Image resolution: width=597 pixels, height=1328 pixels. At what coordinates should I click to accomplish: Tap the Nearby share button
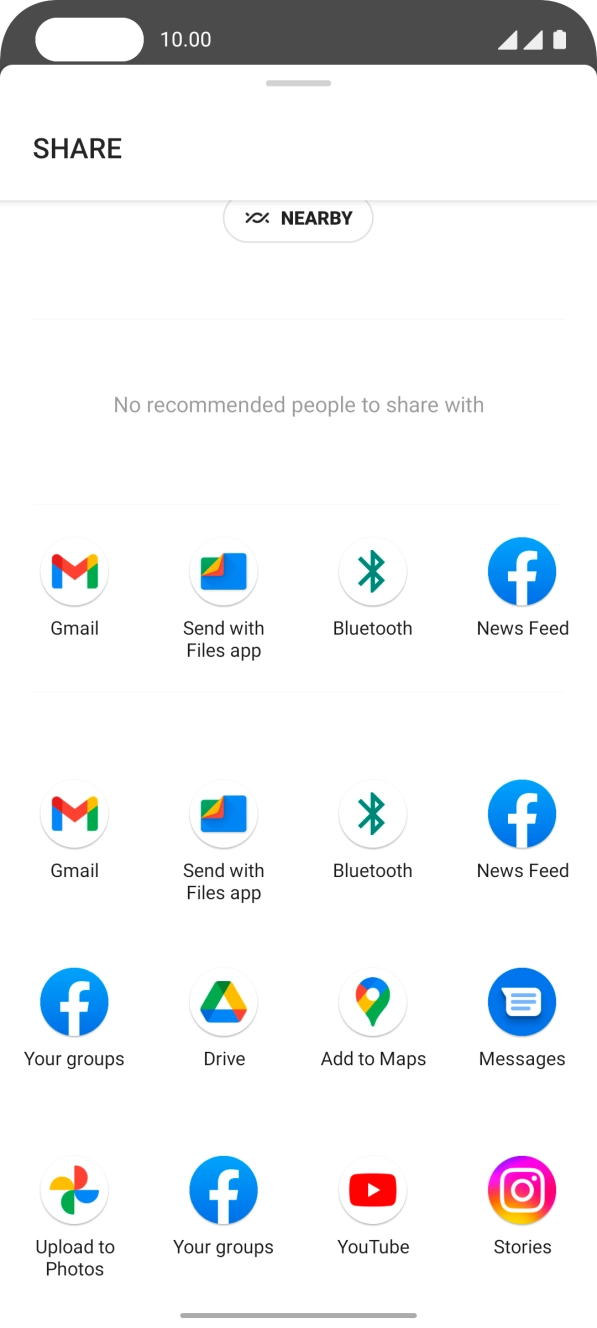tap(298, 218)
